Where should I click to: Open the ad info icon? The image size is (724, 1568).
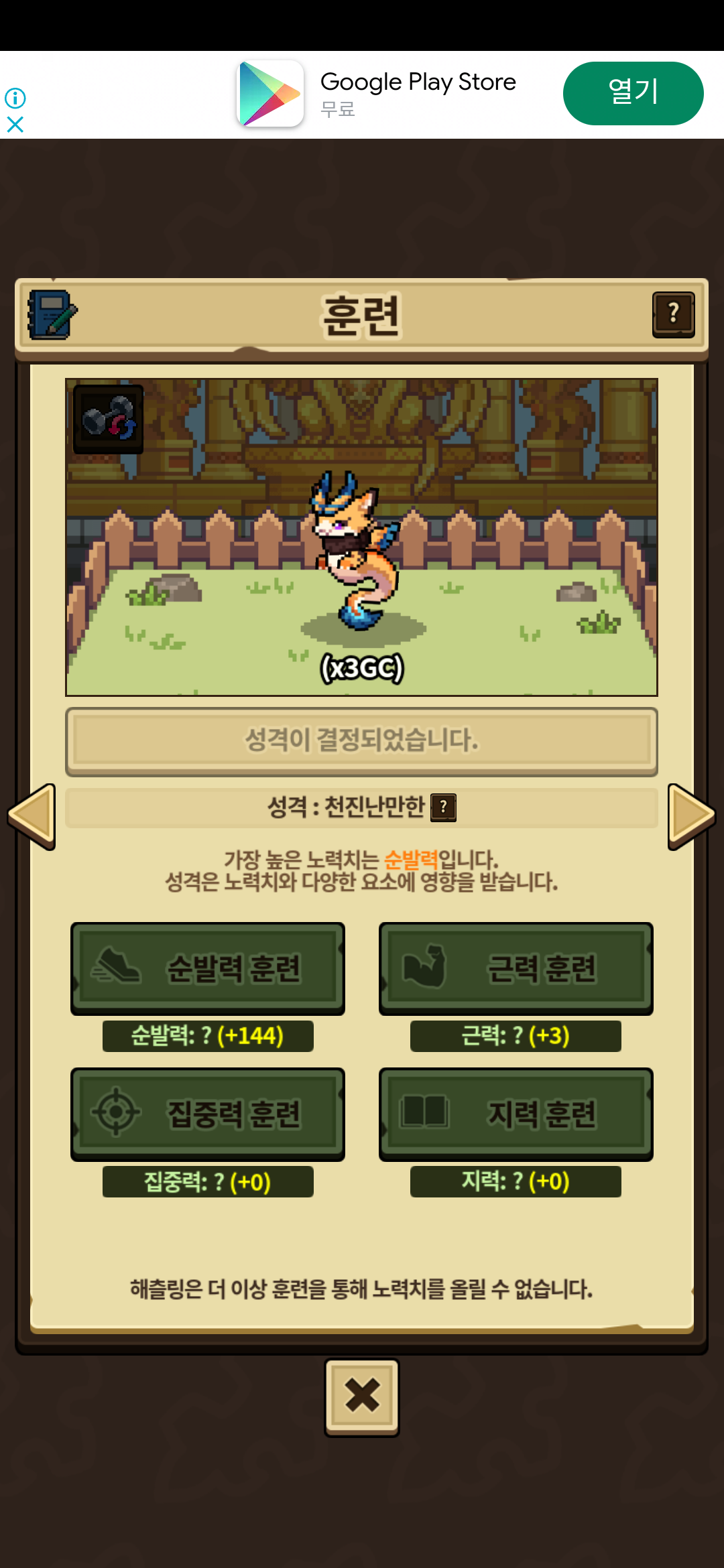[x=15, y=99]
